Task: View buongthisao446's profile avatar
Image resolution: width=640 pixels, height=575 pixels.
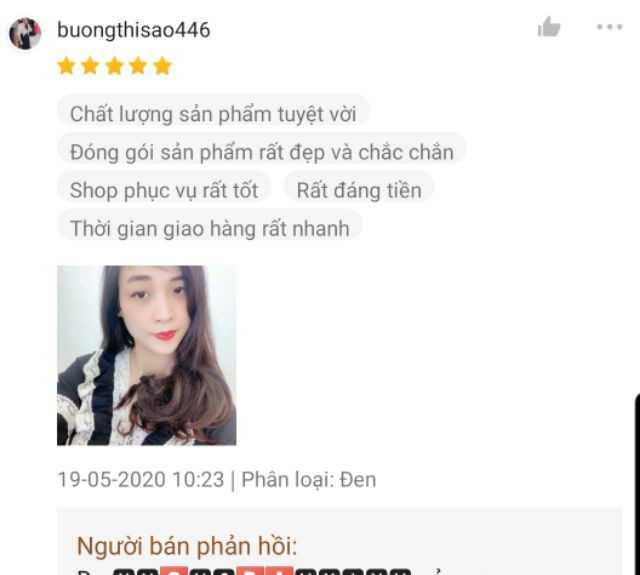Action: (25, 33)
